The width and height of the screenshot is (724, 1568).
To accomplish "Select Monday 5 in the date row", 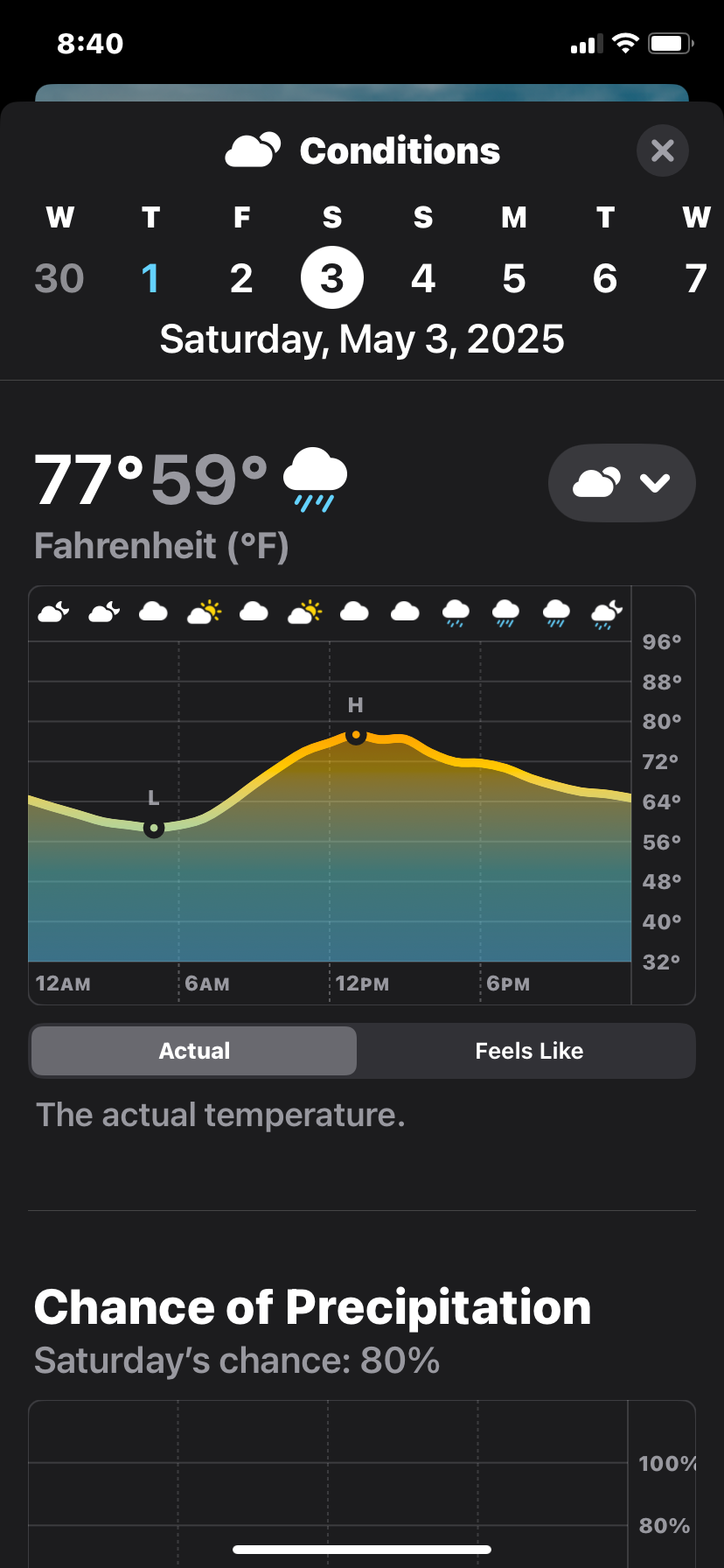I will [x=514, y=278].
